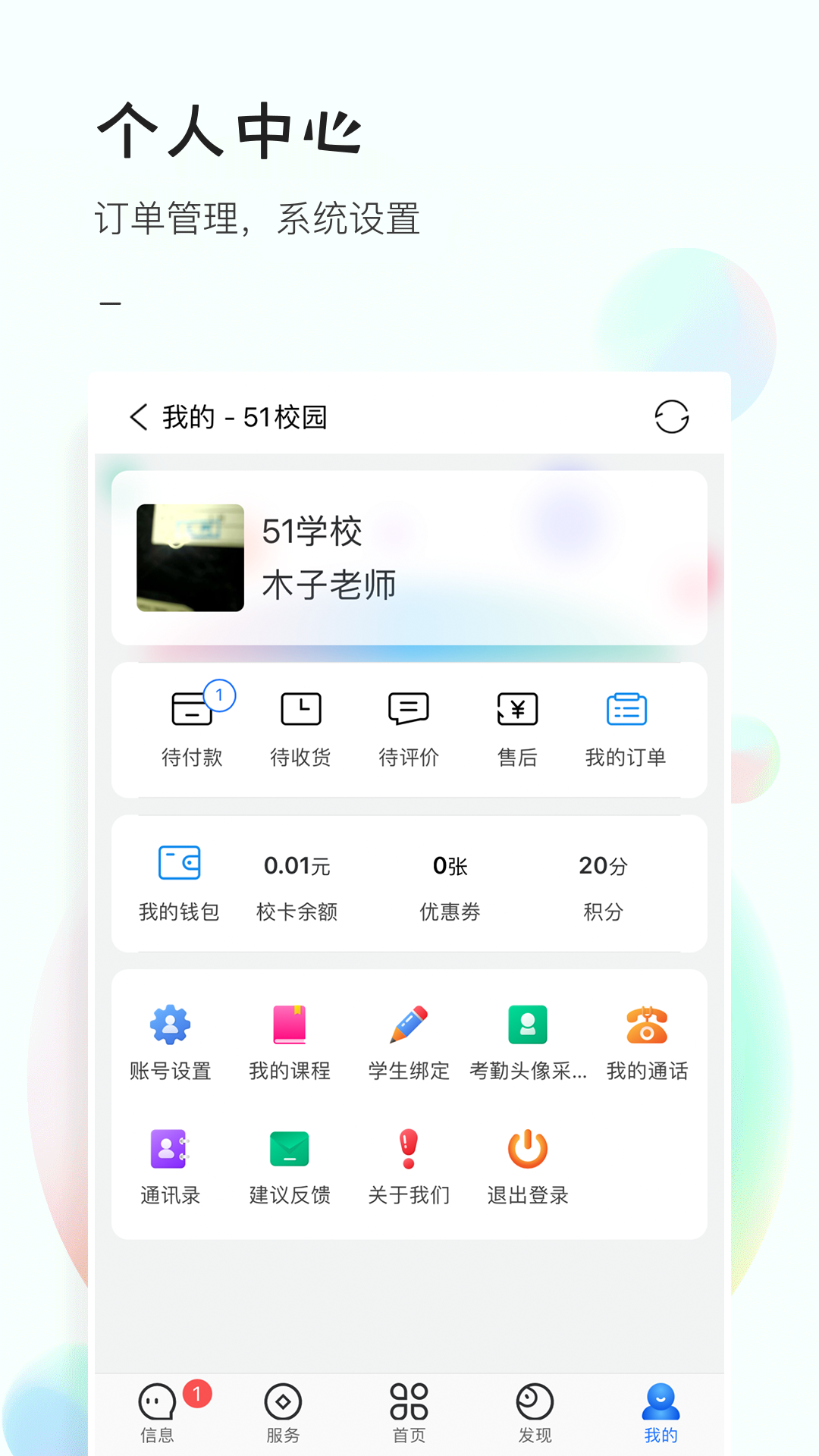Refresh the page with the circular arrow
Viewport: 819px width, 1456px height.
(x=672, y=417)
